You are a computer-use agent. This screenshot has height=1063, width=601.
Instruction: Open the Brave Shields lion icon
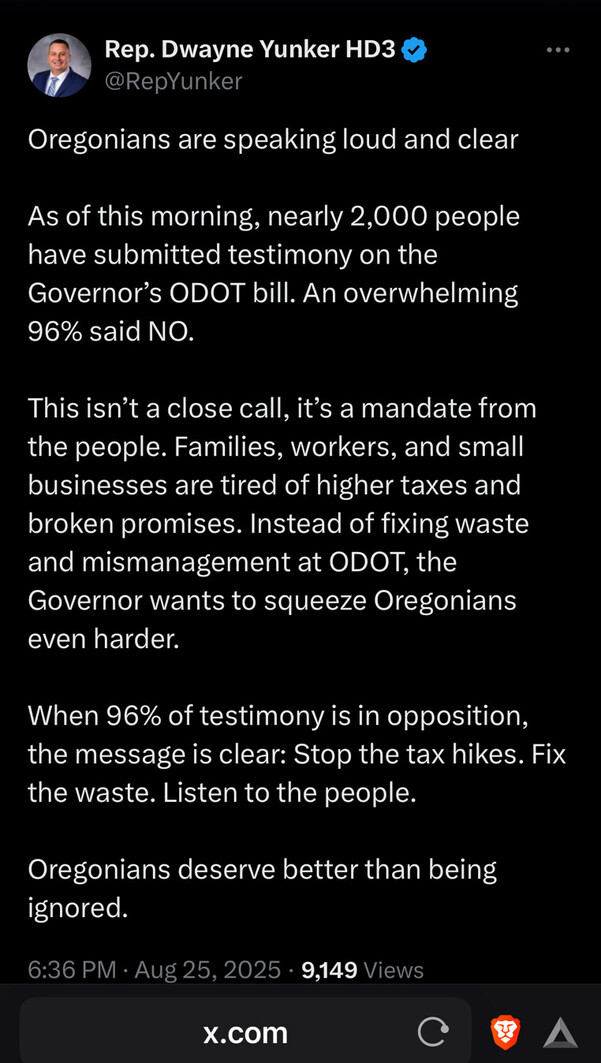click(x=505, y=1032)
